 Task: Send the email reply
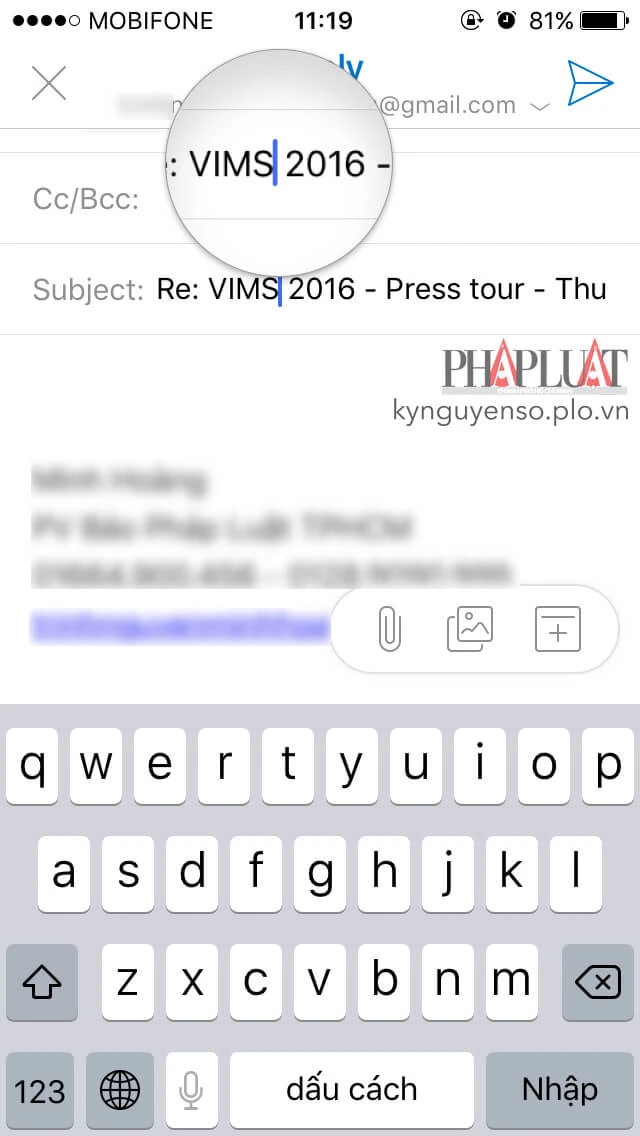click(x=590, y=84)
